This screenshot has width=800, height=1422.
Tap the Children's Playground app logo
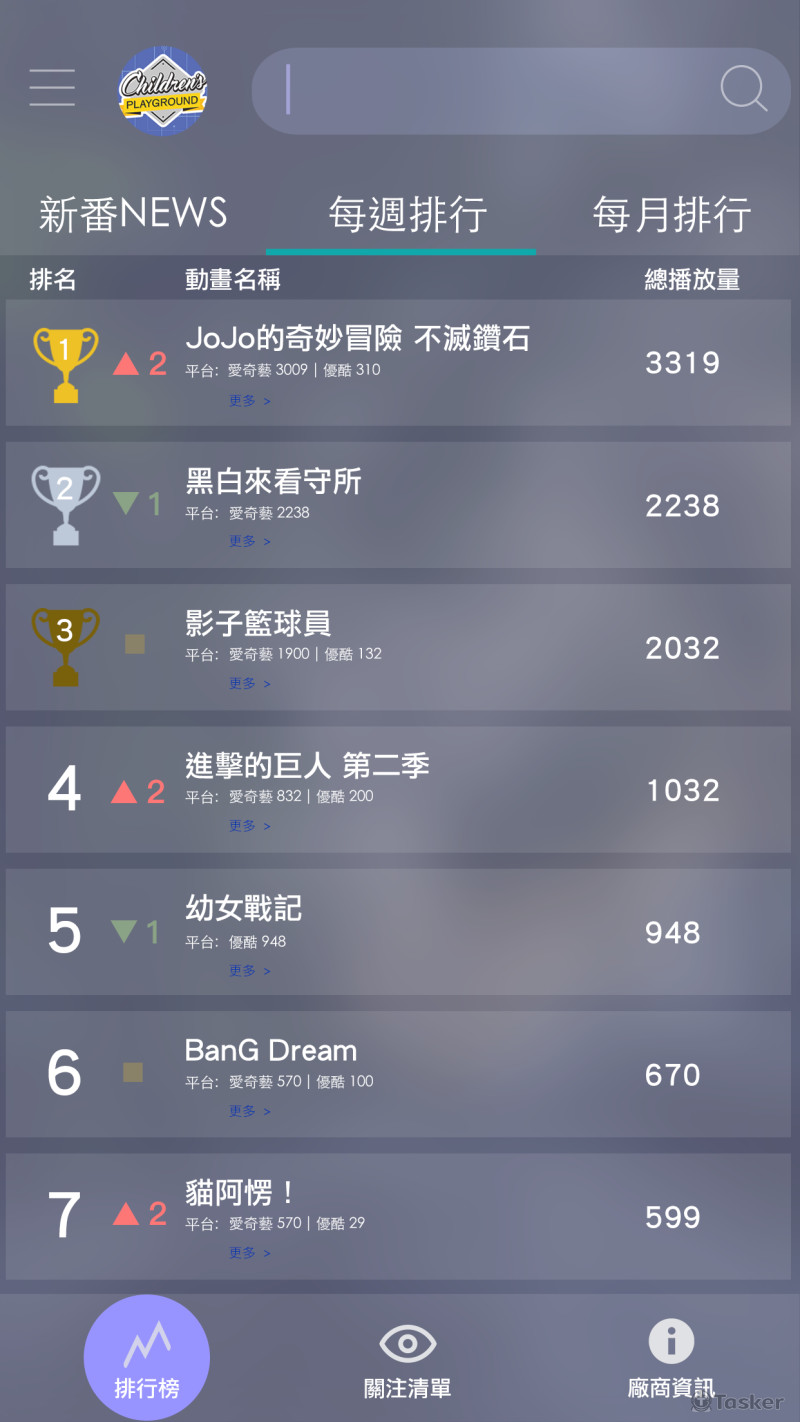coord(163,90)
